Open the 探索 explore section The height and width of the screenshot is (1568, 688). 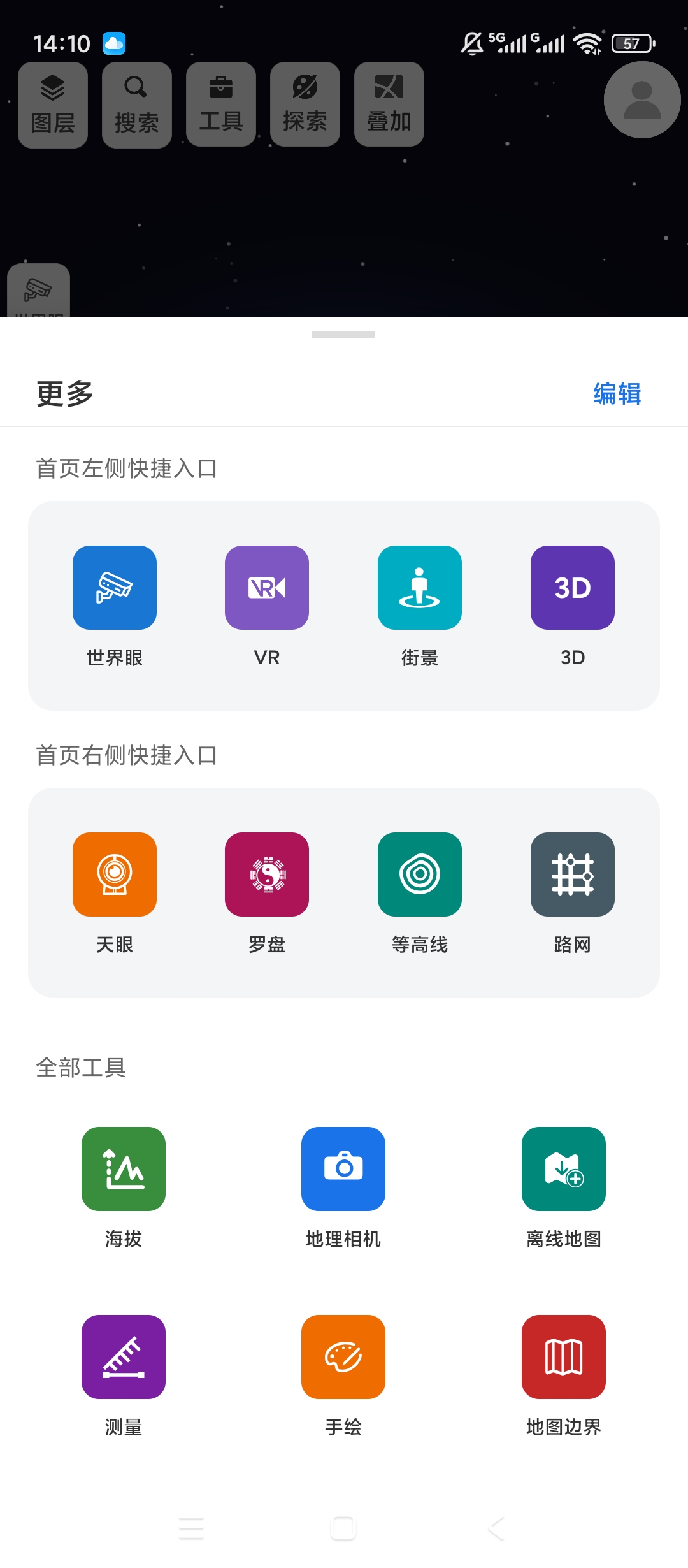[305, 105]
